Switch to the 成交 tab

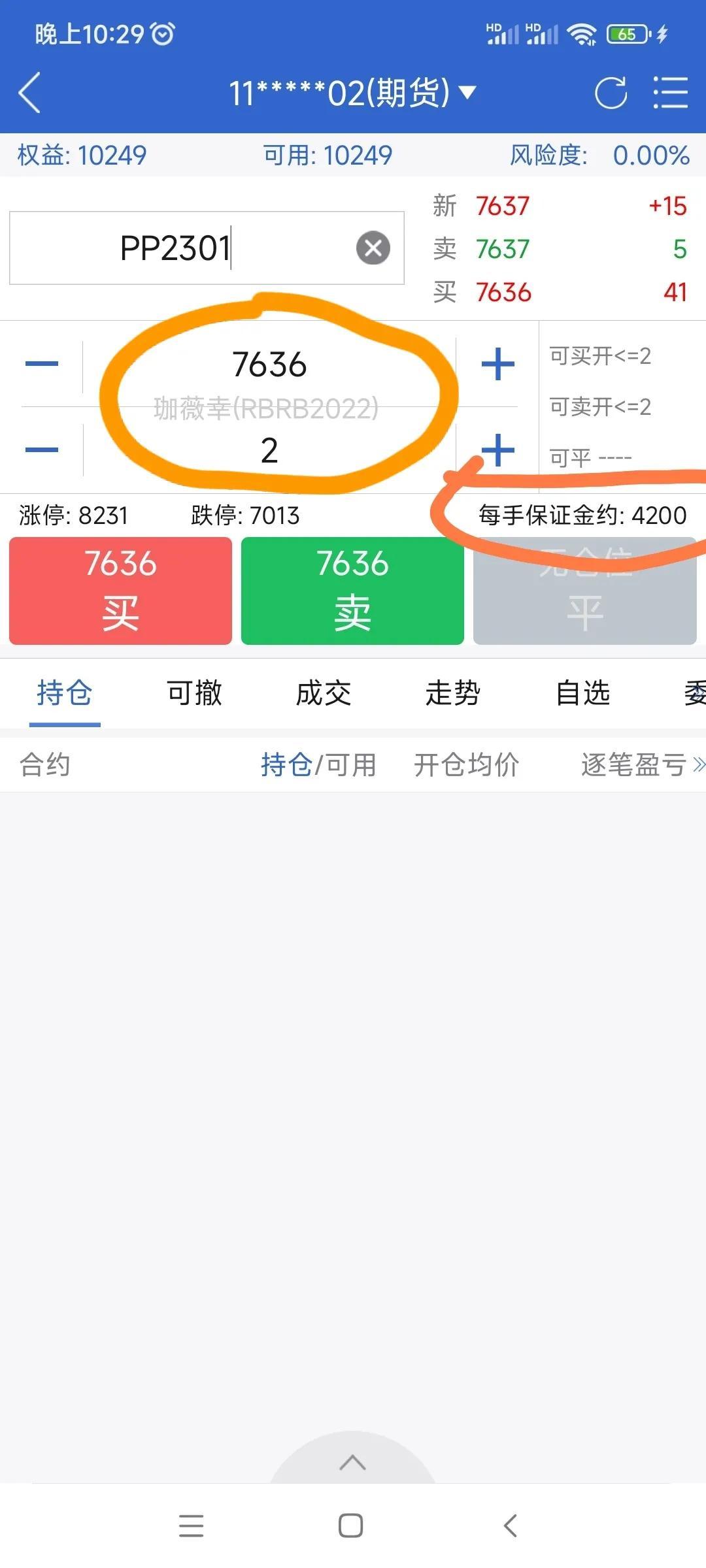point(324,693)
